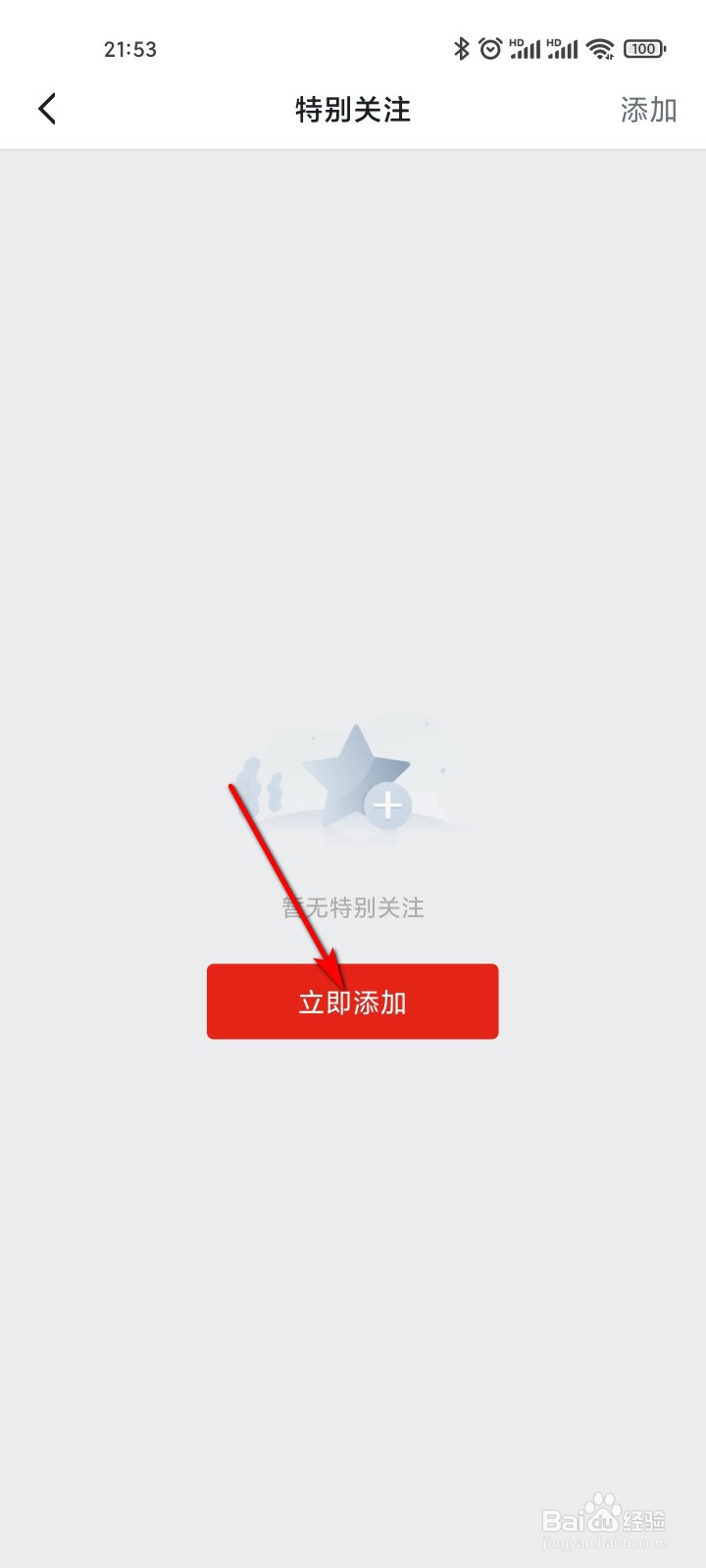Tap the second cellular signal icon
This screenshot has height=1568, width=706.
pos(561,48)
